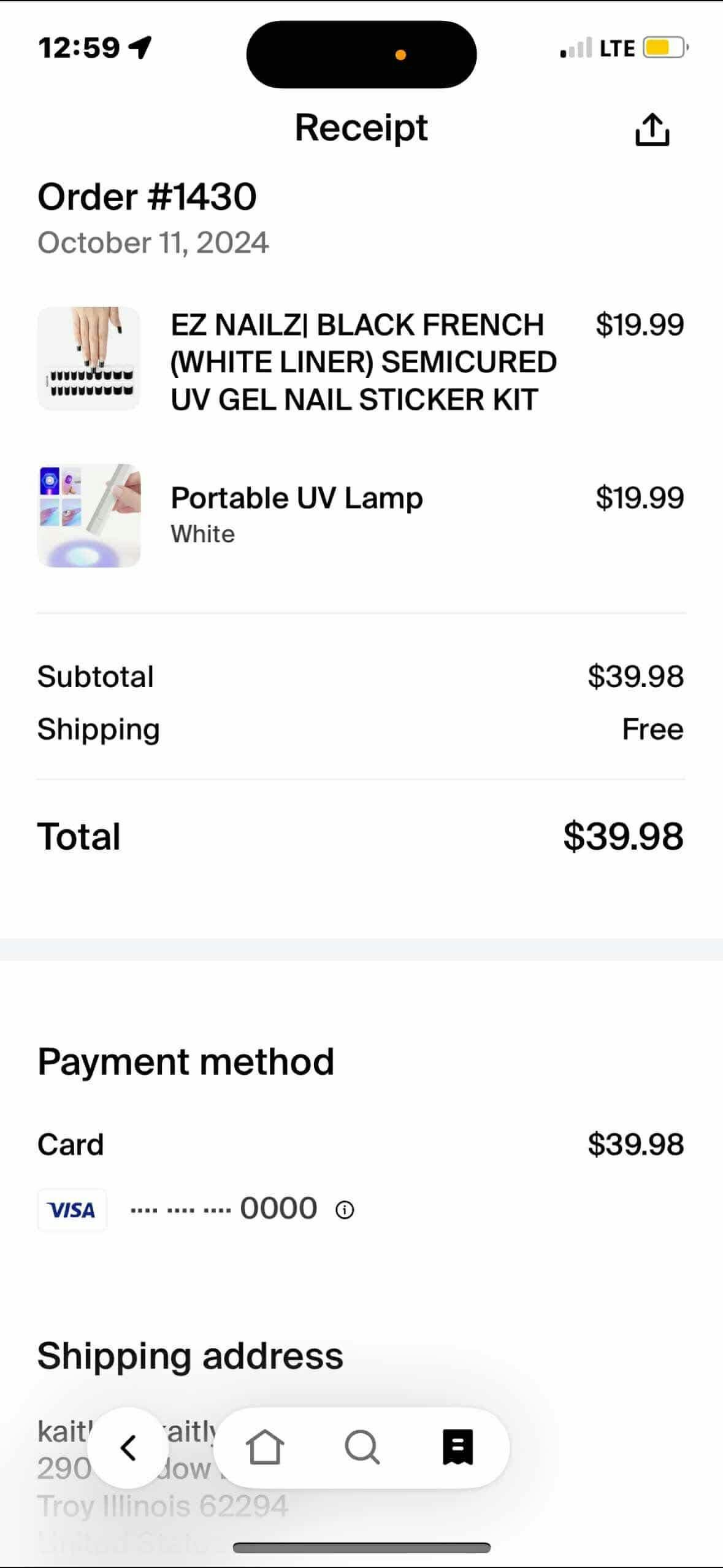Open the home tab
This screenshot has width=723, height=1568.
click(x=265, y=1448)
